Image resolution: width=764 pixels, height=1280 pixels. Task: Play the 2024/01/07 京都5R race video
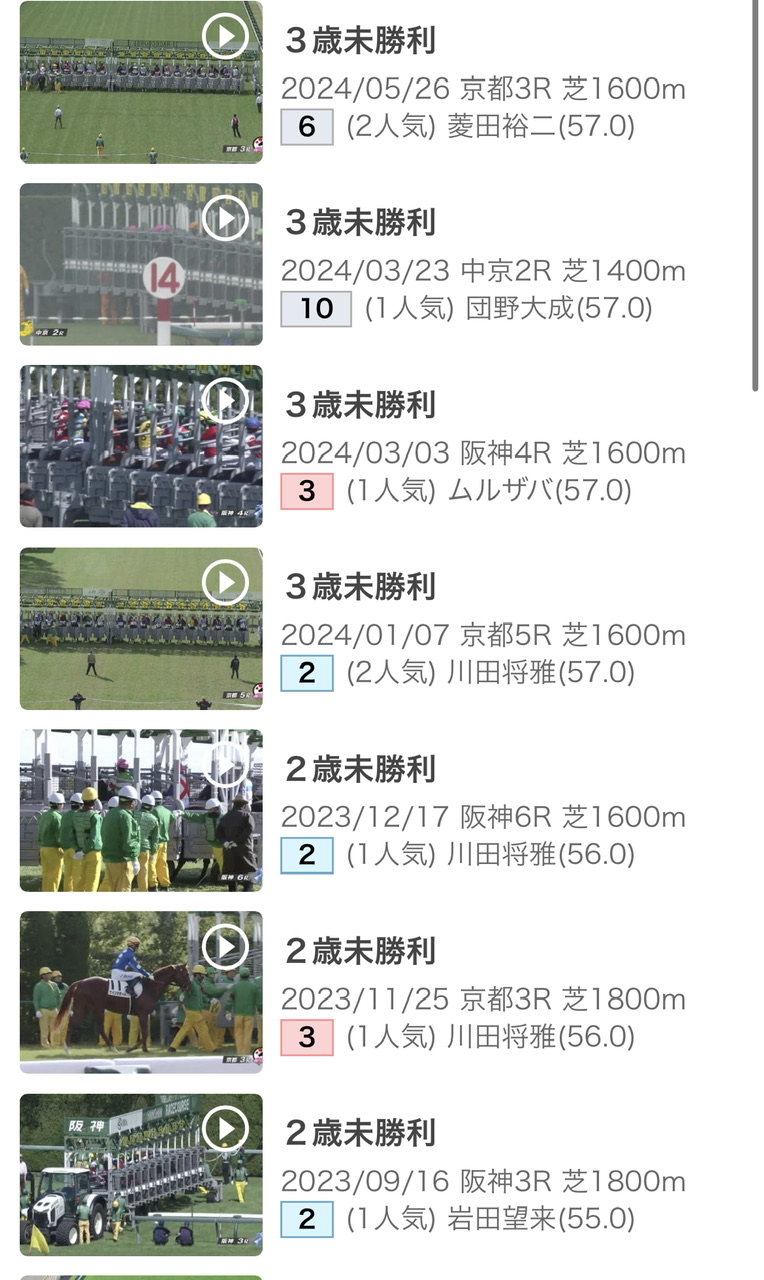pyautogui.click(x=225, y=583)
